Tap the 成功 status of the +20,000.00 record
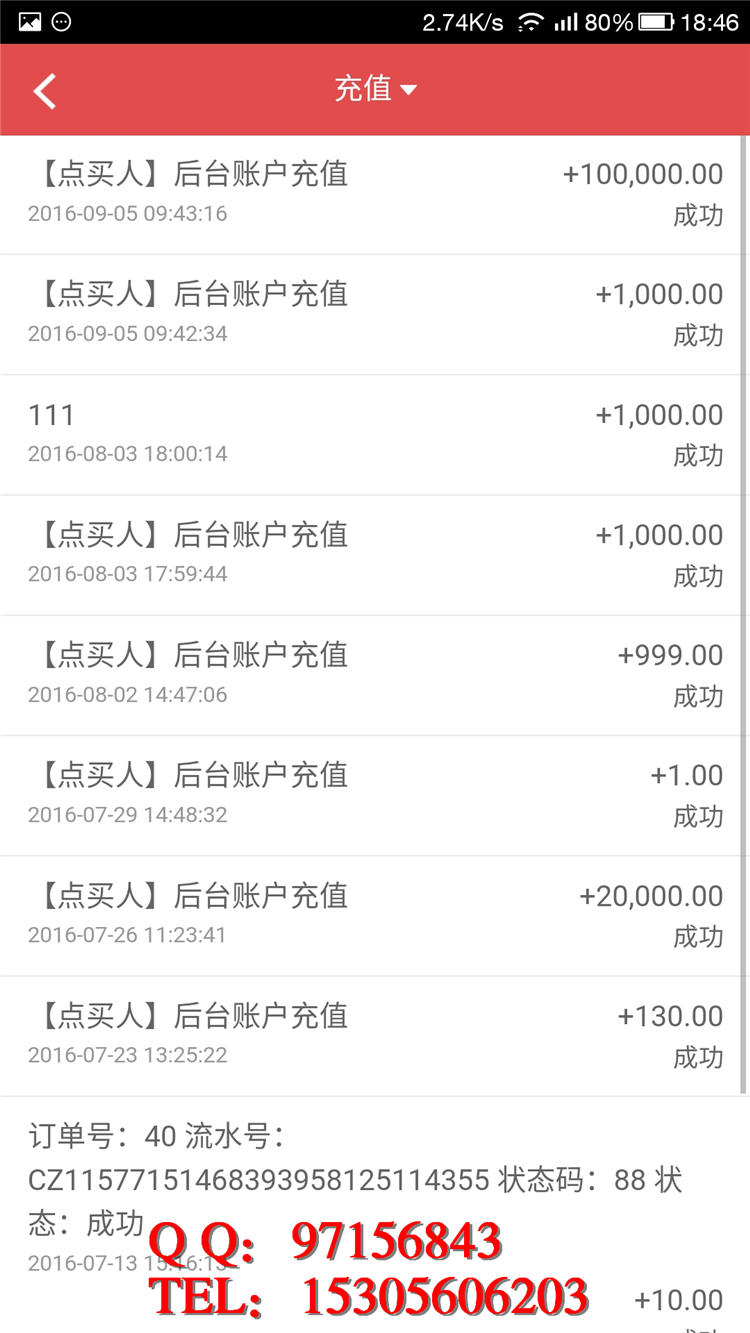This screenshot has height=1333, width=750. click(x=697, y=937)
